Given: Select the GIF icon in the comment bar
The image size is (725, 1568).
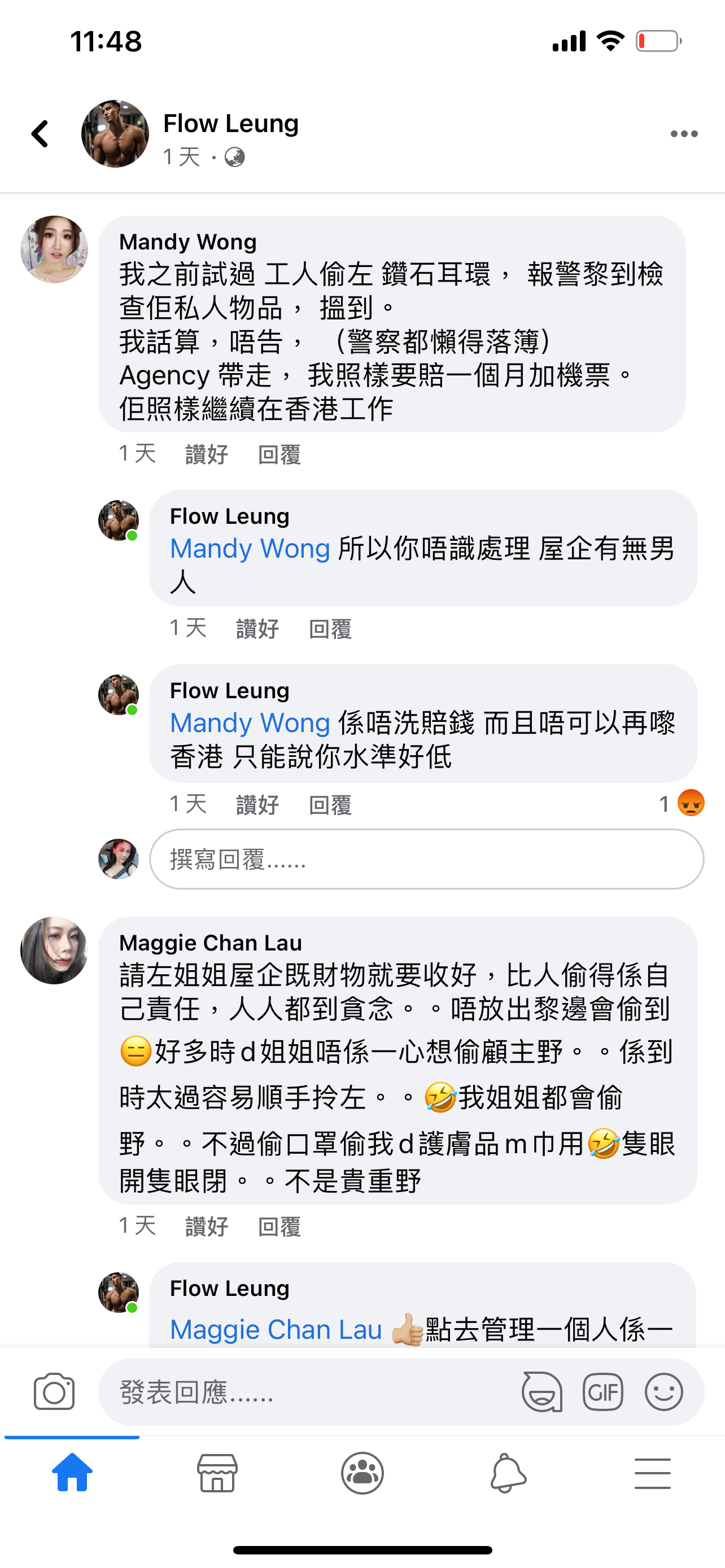Looking at the screenshot, I should pos(603,1391).
